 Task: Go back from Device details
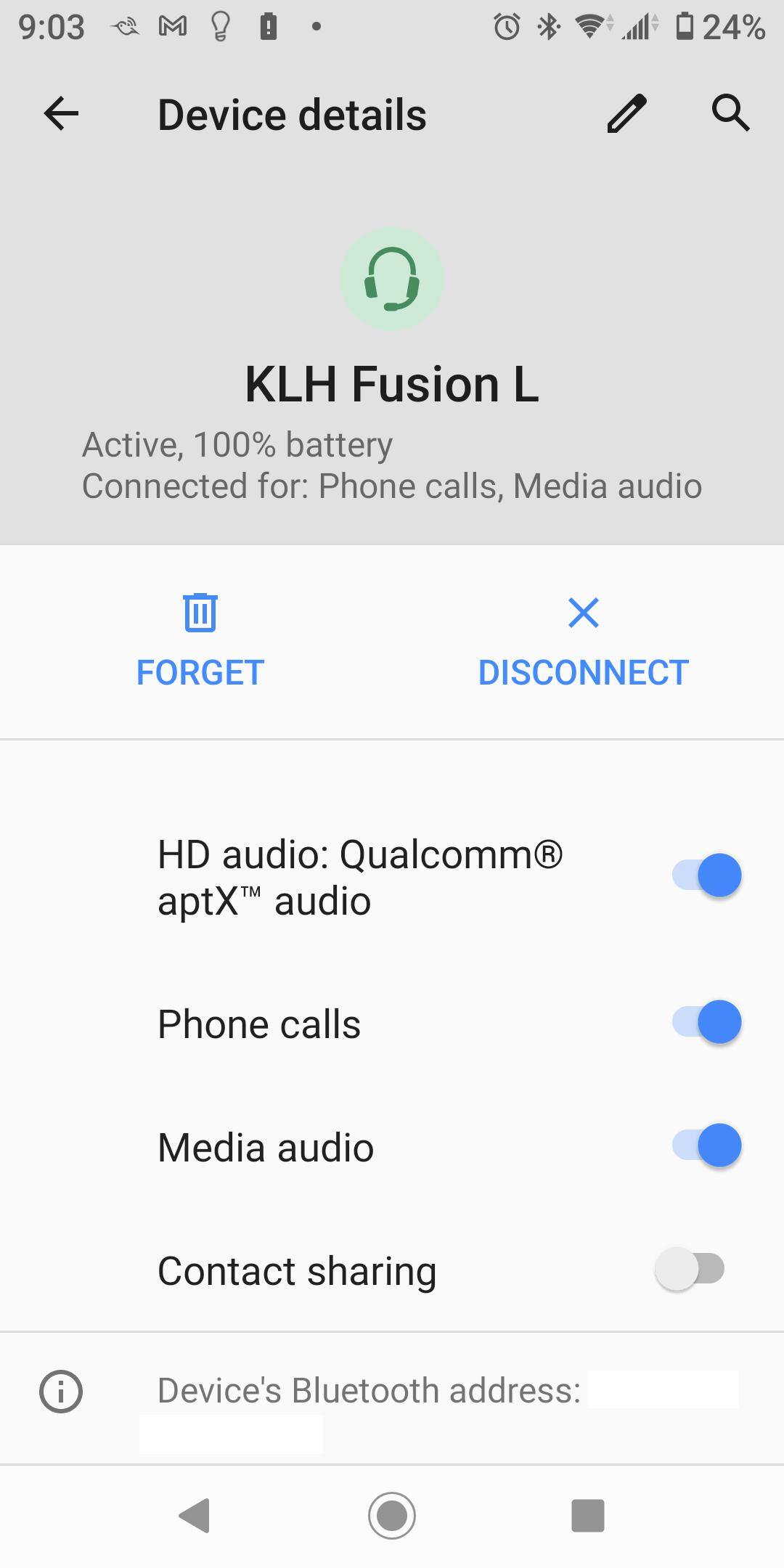point(61,114)
